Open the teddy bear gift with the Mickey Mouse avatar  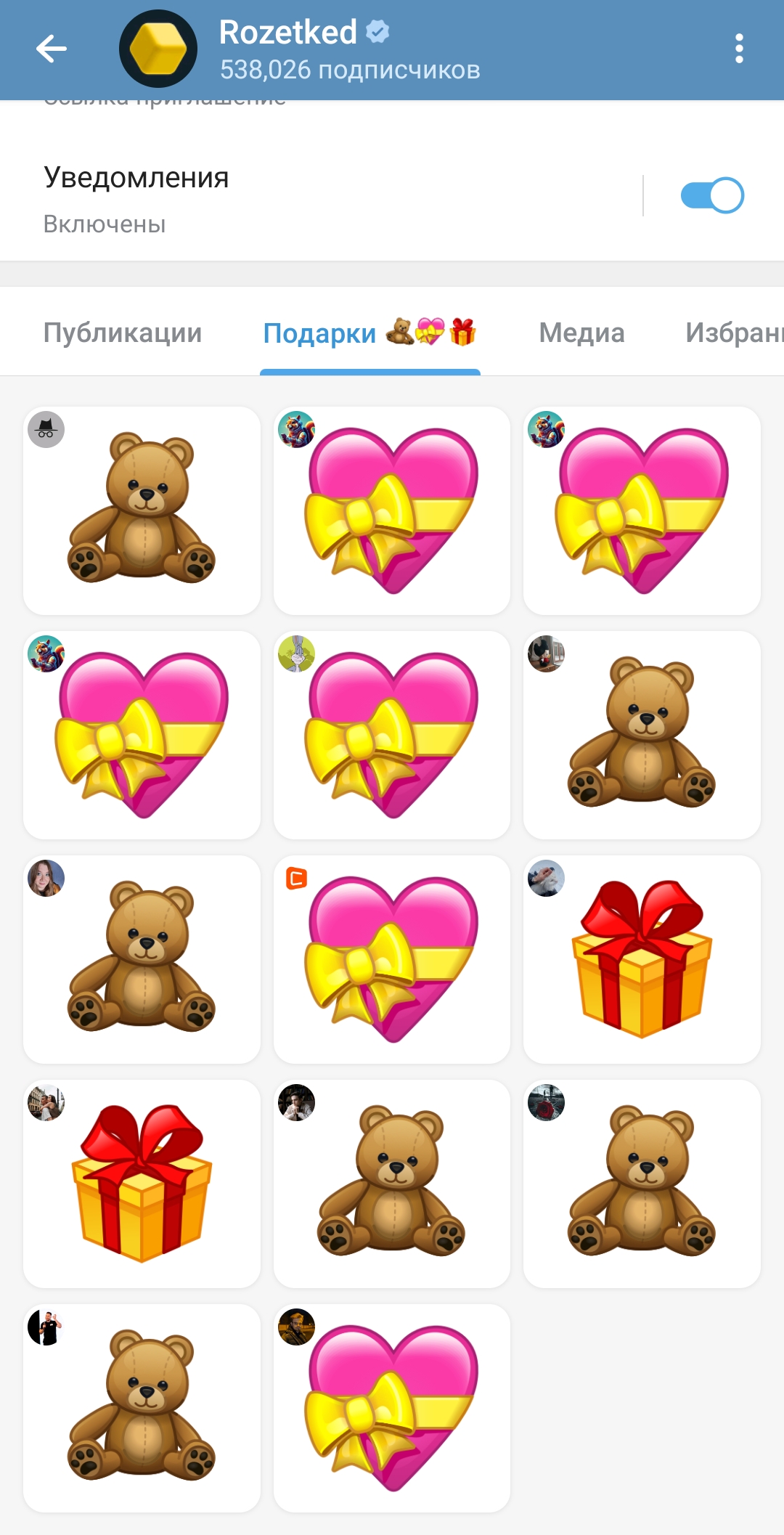click(642, 735)
